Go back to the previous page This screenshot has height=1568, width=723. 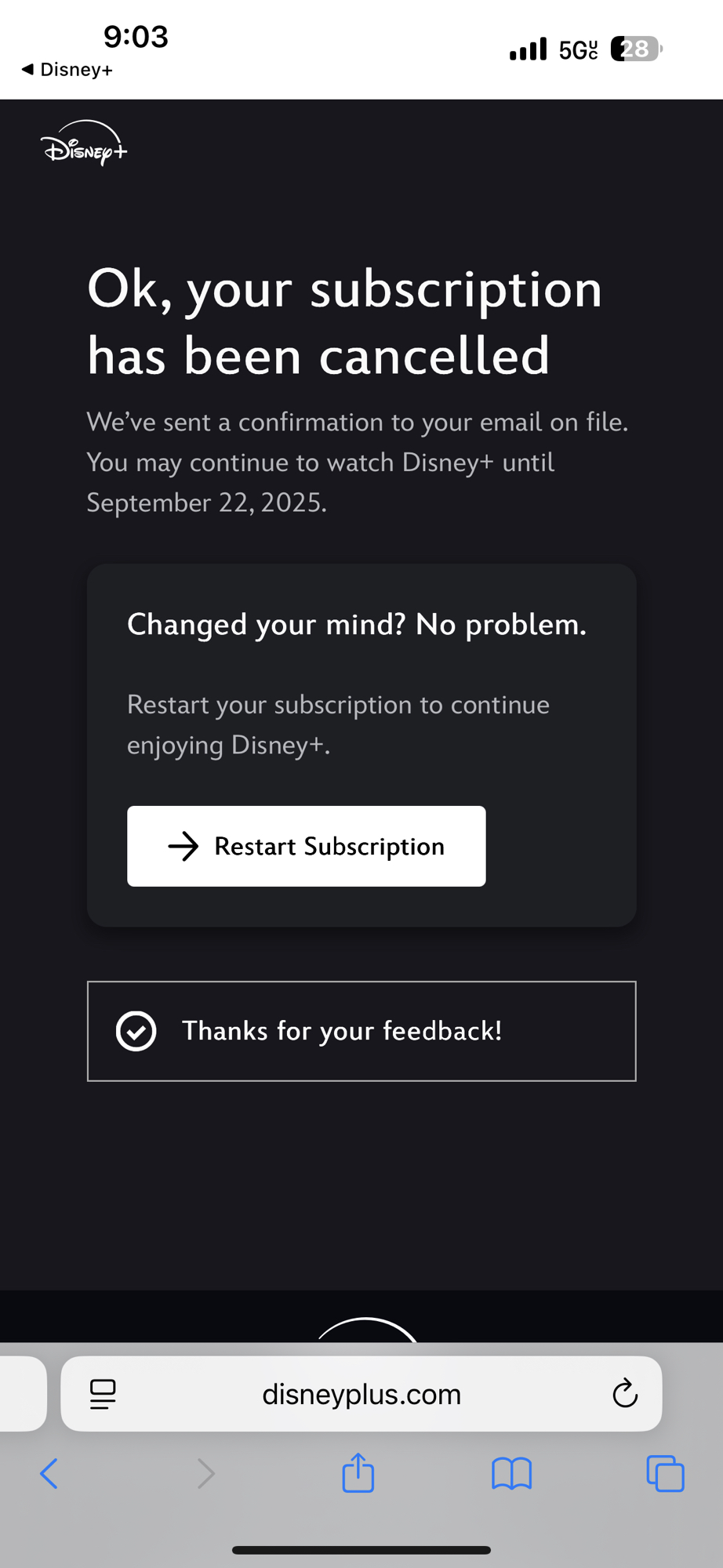click(x=49, y=1474)
